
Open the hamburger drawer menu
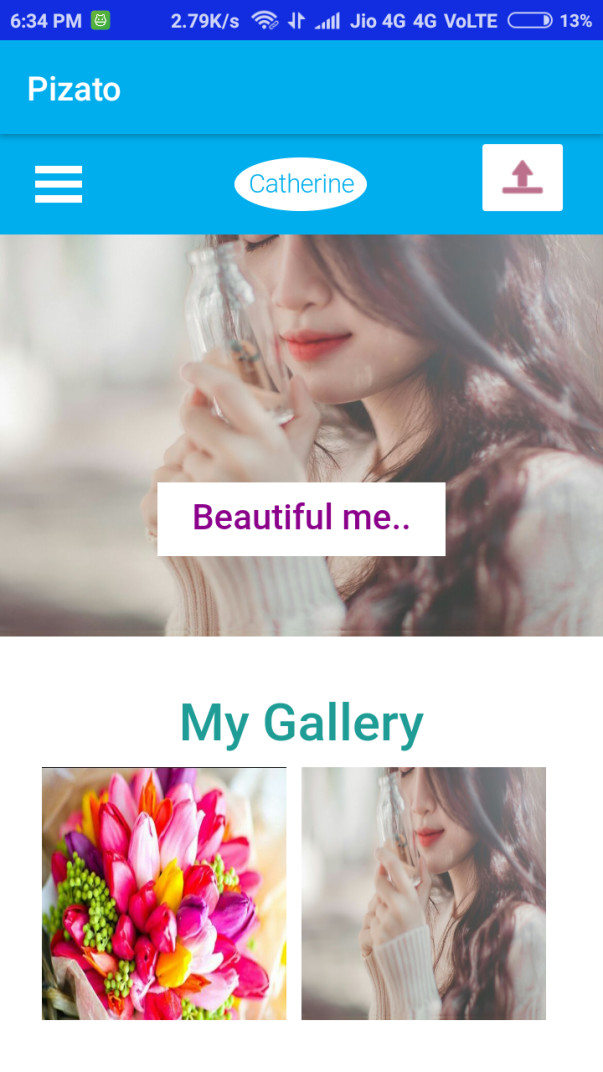coord(59,184)
